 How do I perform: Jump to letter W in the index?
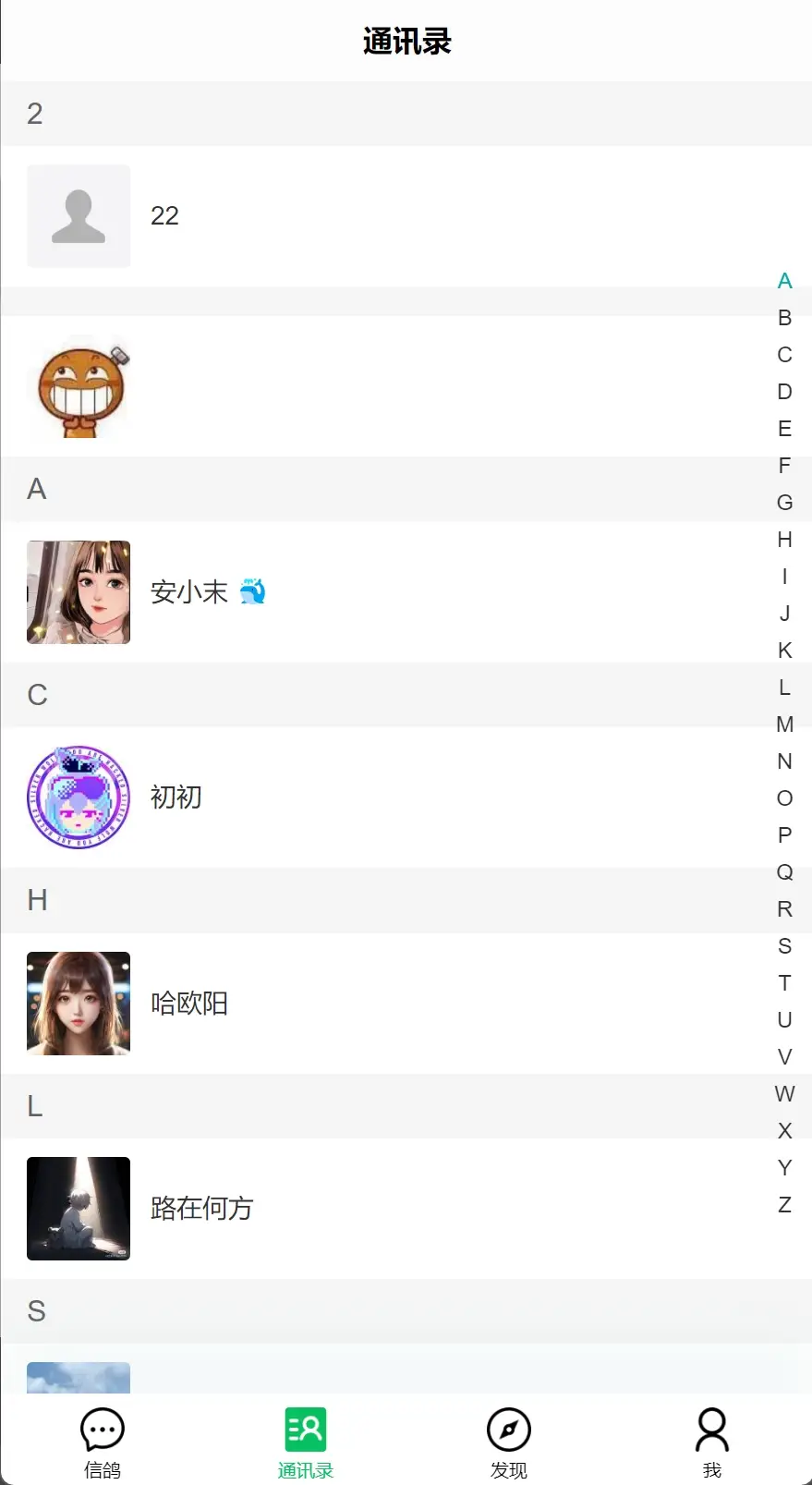pos(784,1094)
